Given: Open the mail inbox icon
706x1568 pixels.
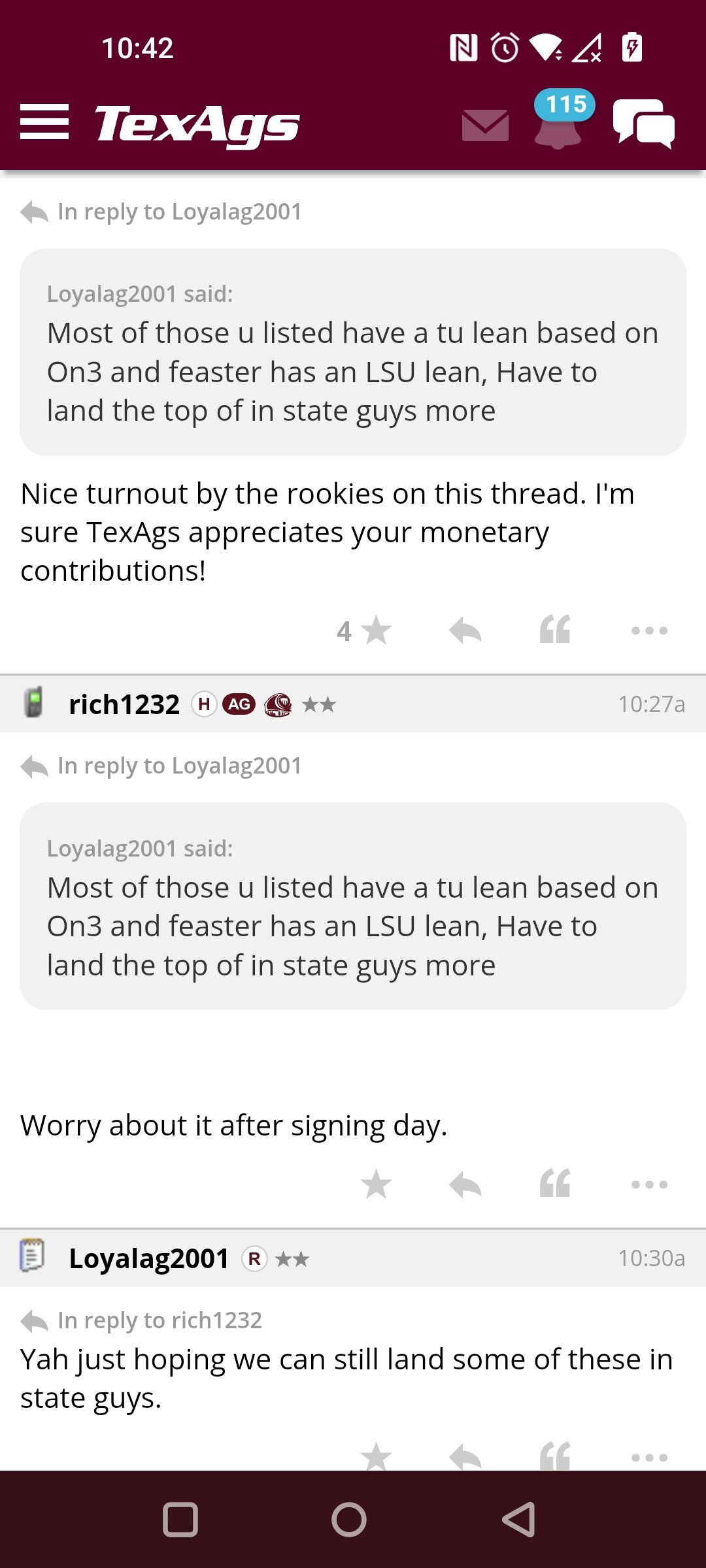Looking at the screenshot, I should click(485, 125).
